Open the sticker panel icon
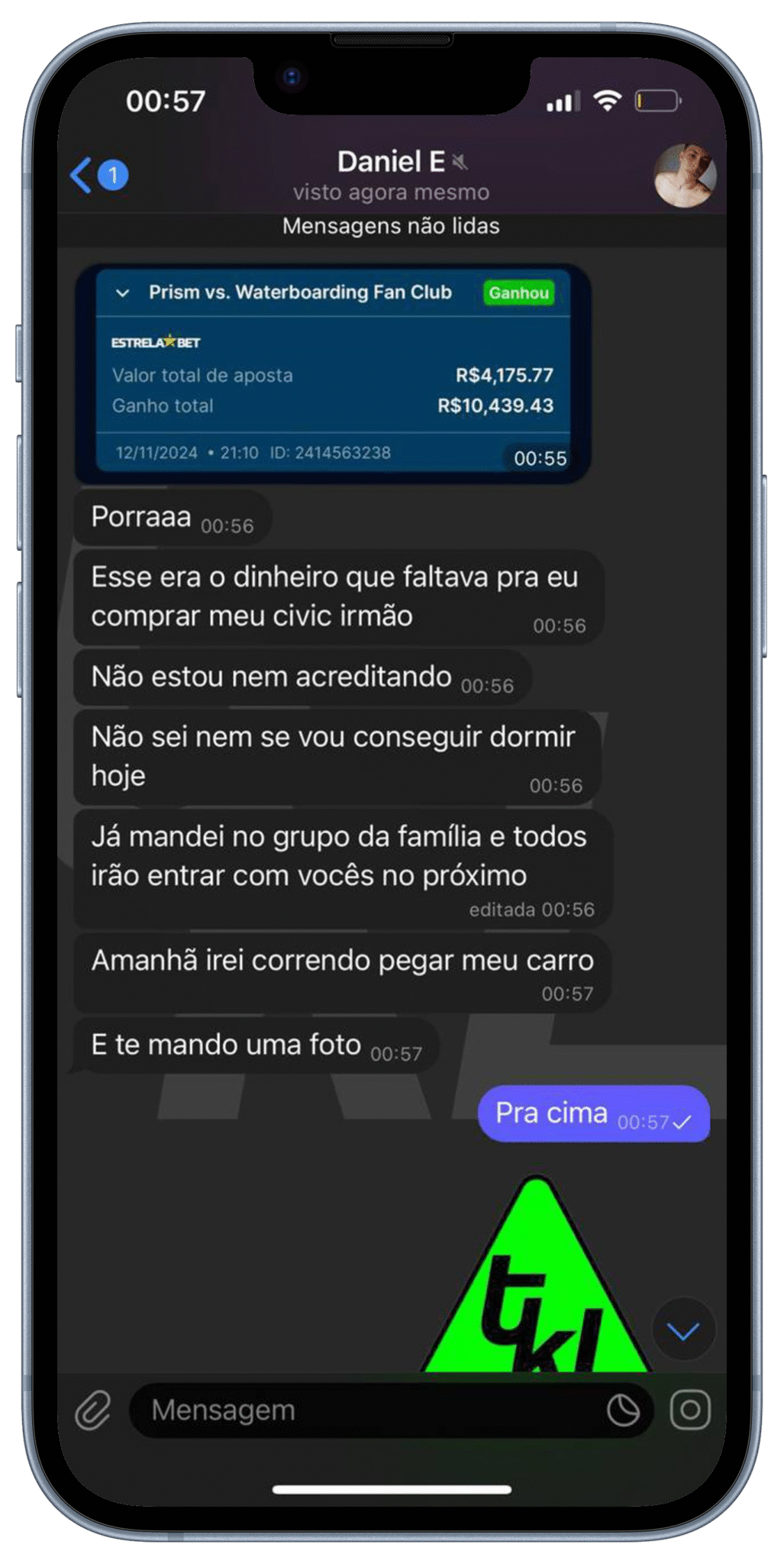Image resolution: width=784 pixels, height=1564 pixels. tap(623, 1410)
